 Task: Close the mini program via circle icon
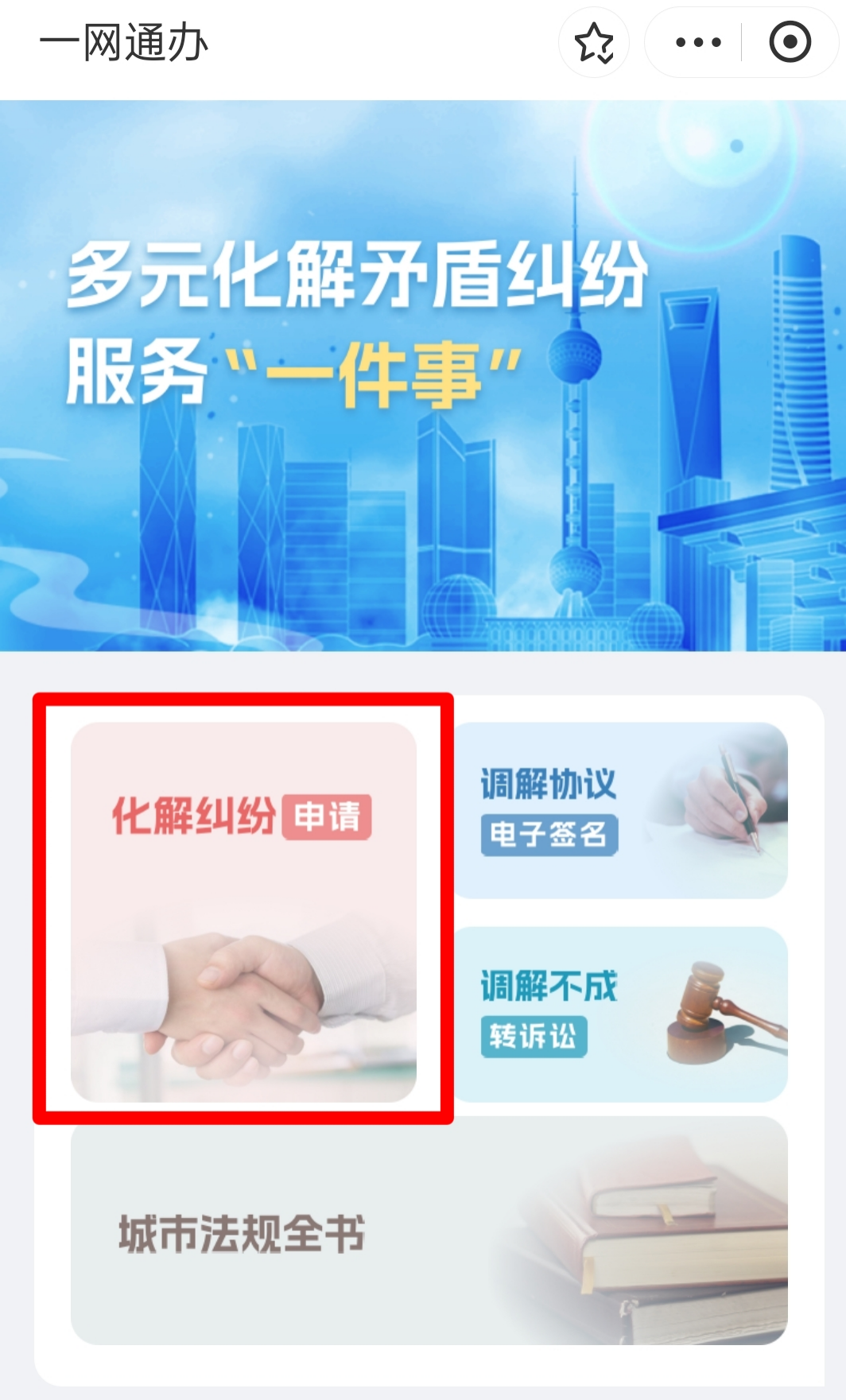point(790,43)
